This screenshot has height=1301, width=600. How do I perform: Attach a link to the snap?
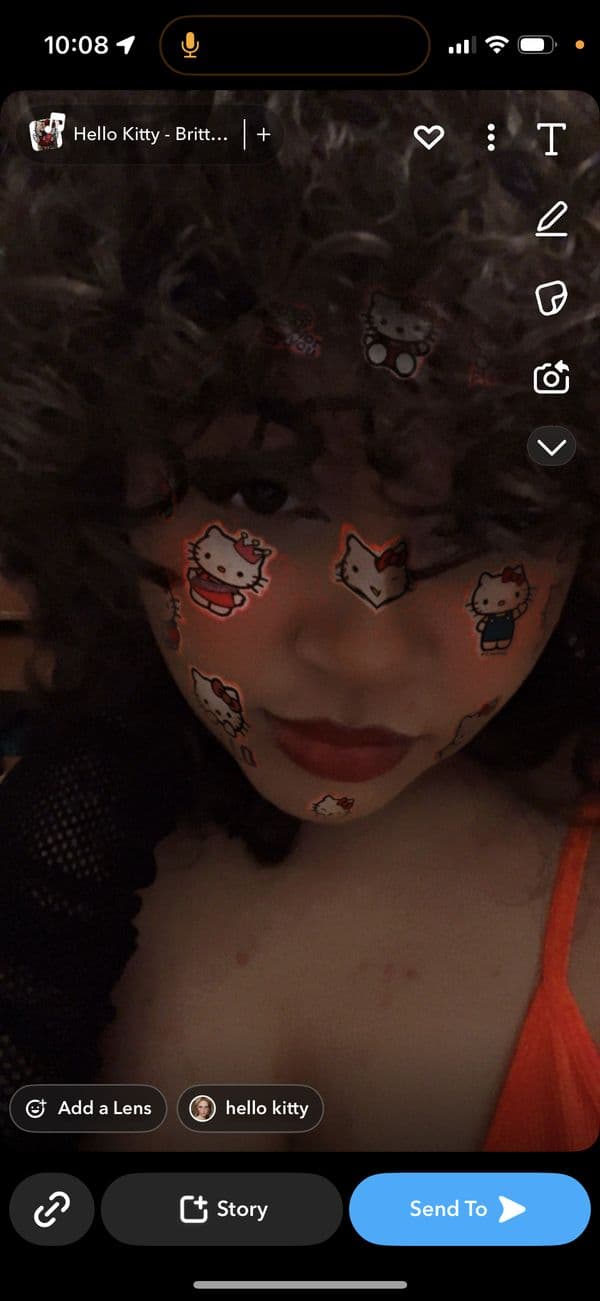(x=52, y=1209)
